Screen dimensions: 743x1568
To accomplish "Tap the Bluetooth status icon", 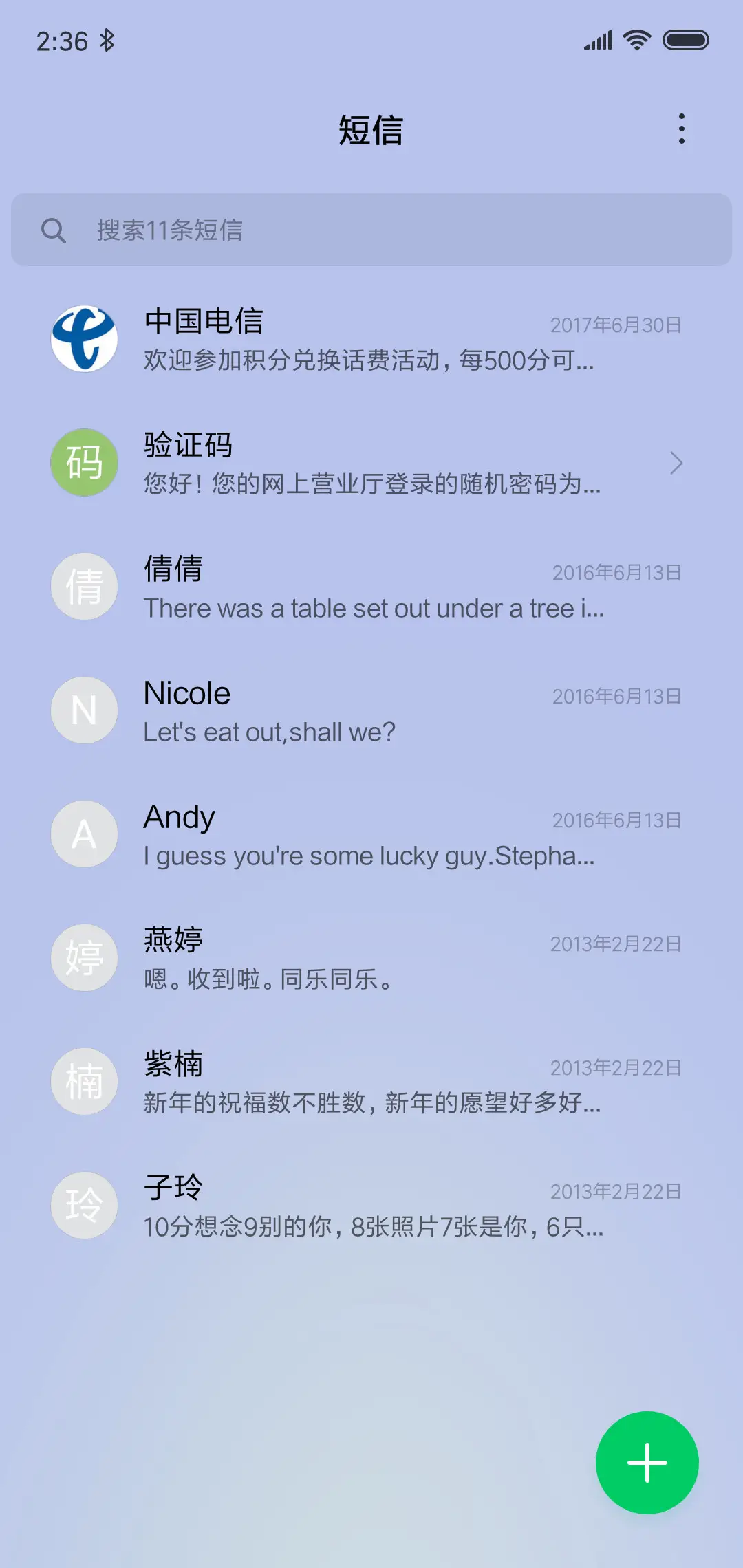I will pos(107,40).
